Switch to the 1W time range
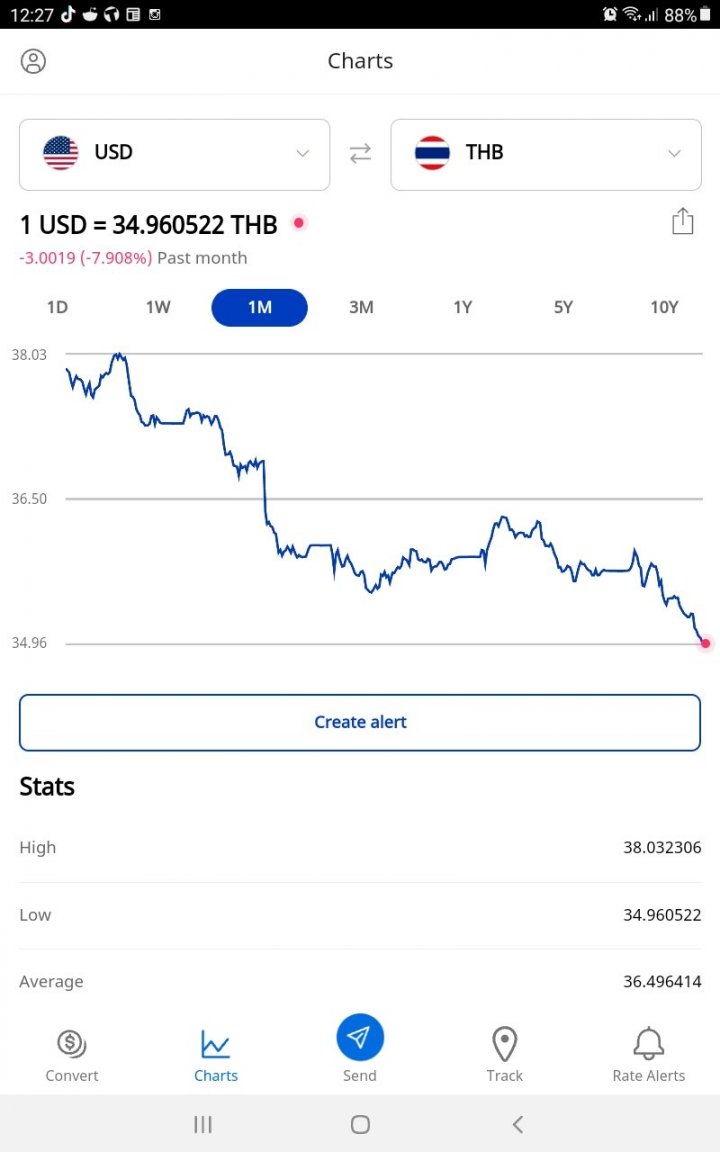The image size is (720, 1152). (x=158, y=307)
